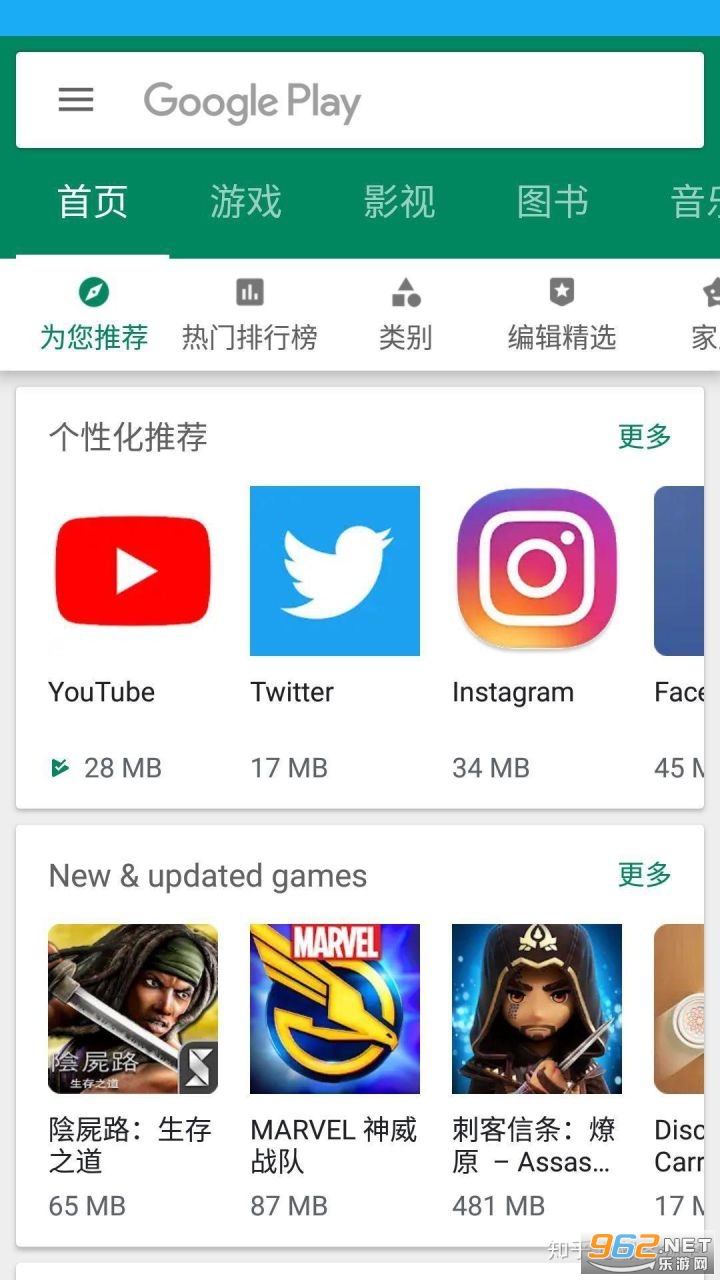The width and height of the screenshot is (720, 1280).
Task: Switch to the 影视 tab
Action: point(399,202)
